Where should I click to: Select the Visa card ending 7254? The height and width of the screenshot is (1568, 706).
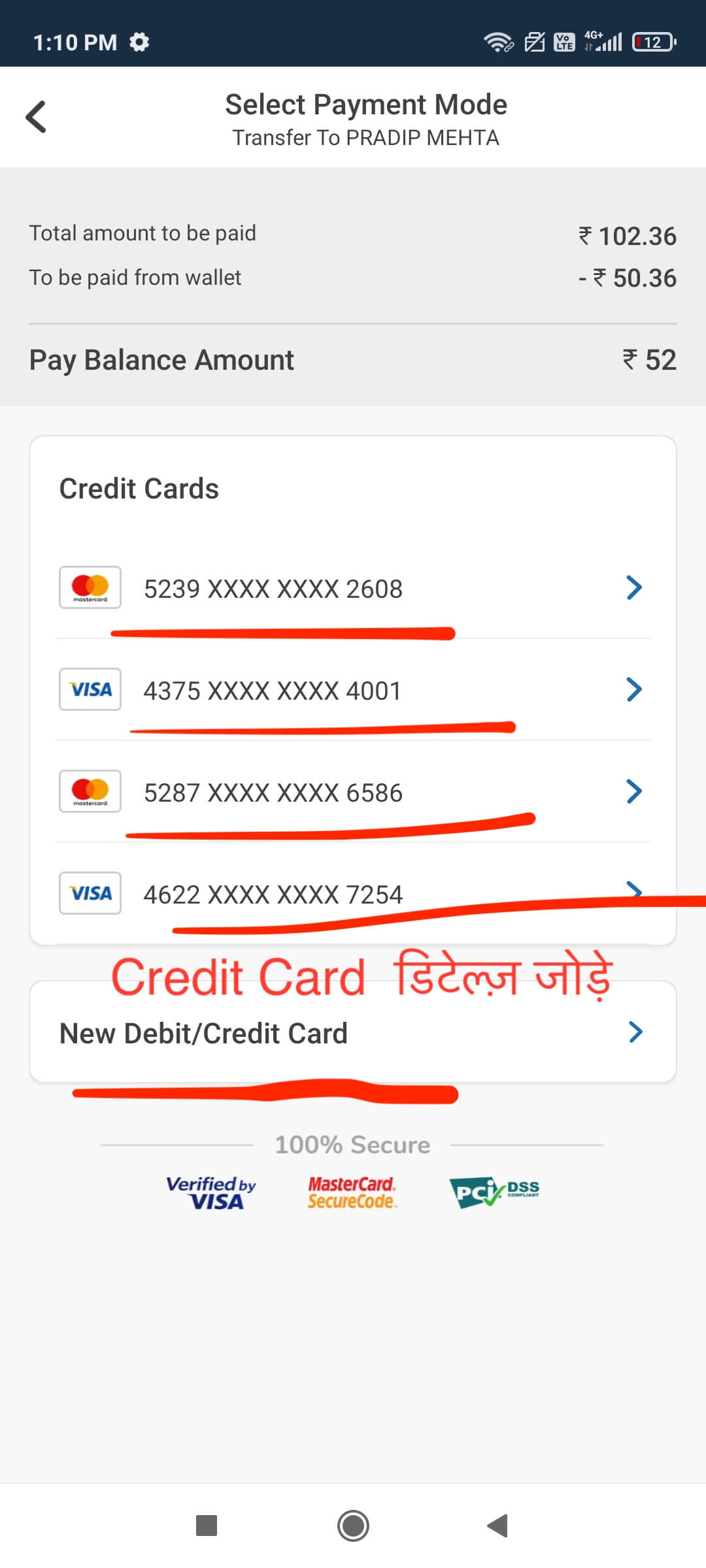353,894
